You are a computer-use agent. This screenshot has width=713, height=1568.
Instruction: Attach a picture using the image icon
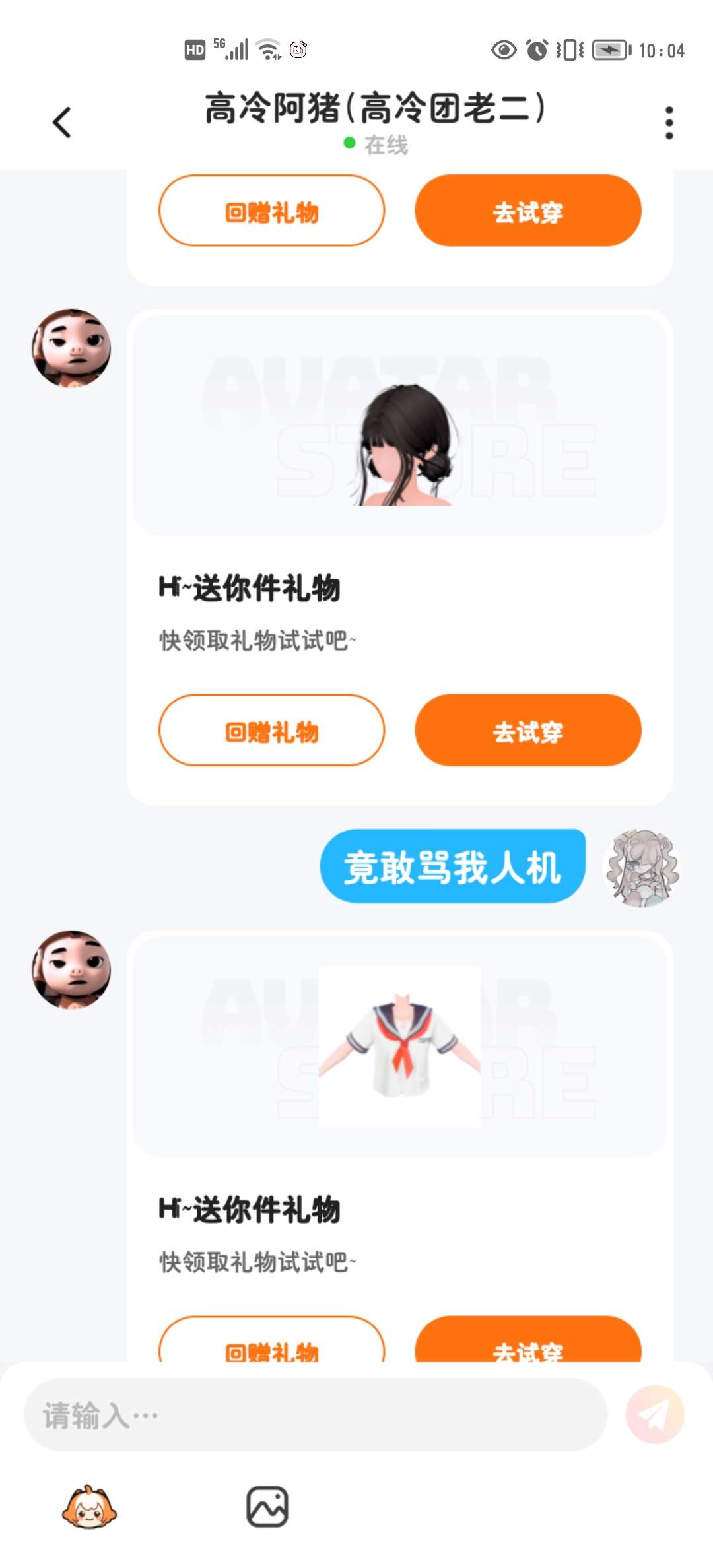(267, 1507)
